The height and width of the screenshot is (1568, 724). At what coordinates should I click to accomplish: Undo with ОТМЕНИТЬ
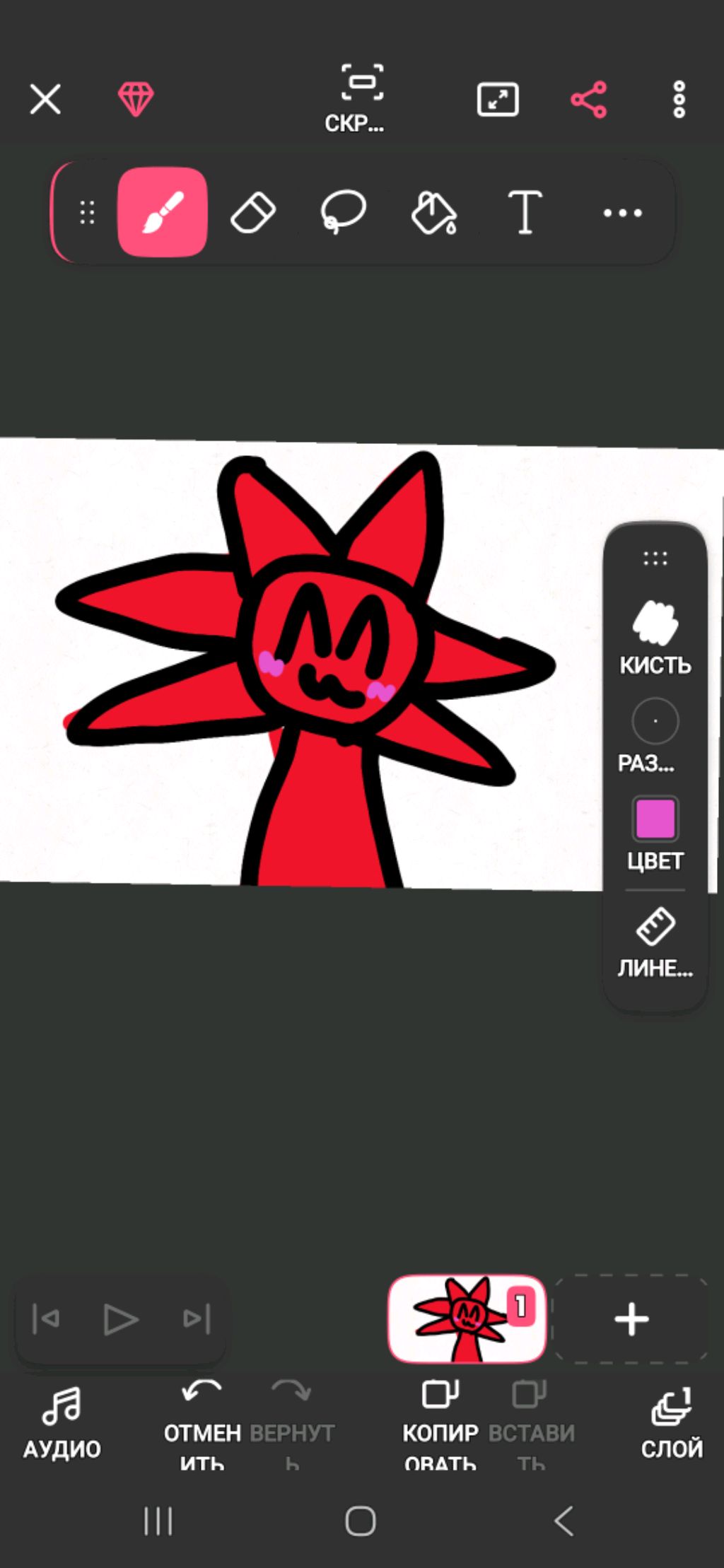pyautogui.click(x=202, y=1422)
